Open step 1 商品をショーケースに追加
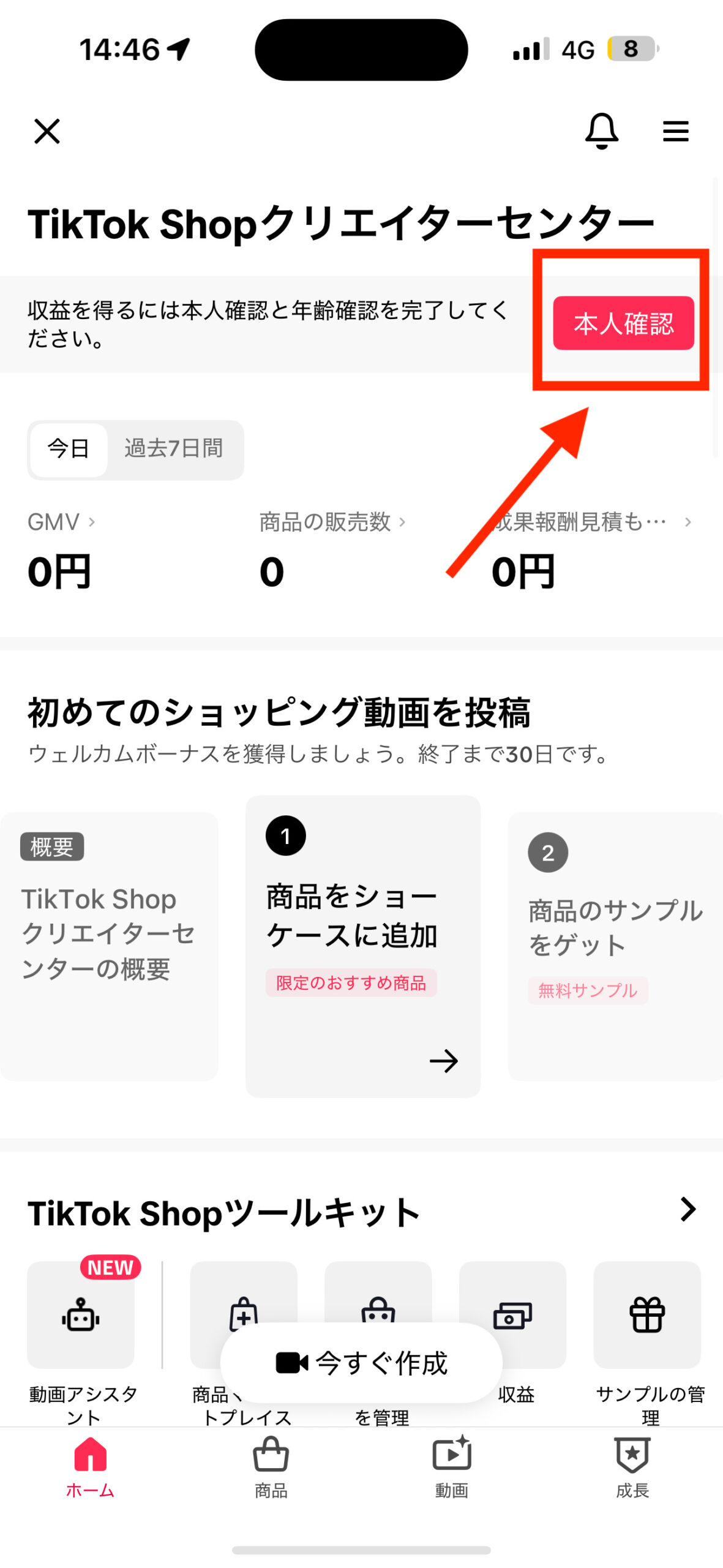The width and height of the screenshot is (723, 1568). pyautogui.click(x=362, y=946)
